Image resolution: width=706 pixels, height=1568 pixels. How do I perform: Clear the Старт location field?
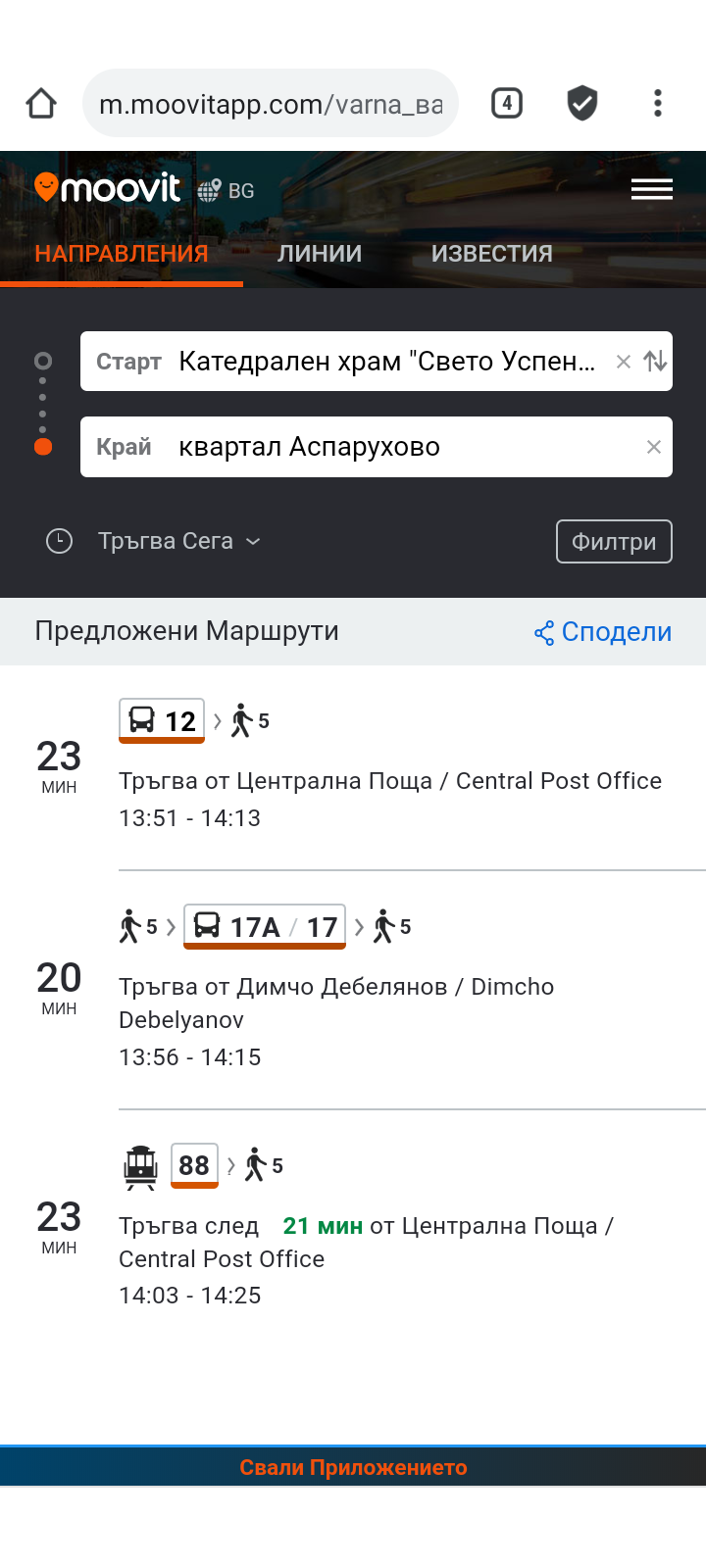[x=623, y=362]
